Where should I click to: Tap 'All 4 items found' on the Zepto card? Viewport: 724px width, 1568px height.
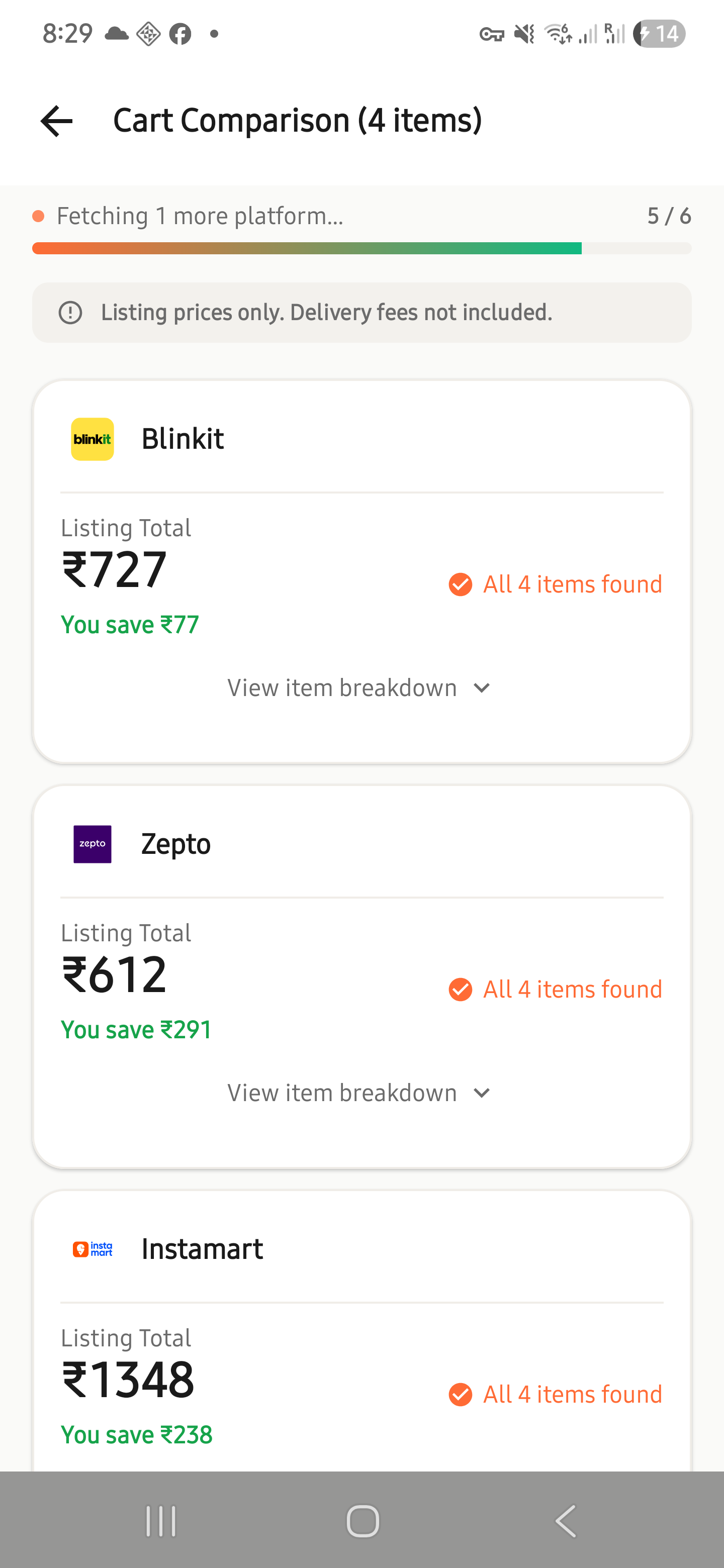[x=572, y=990]
